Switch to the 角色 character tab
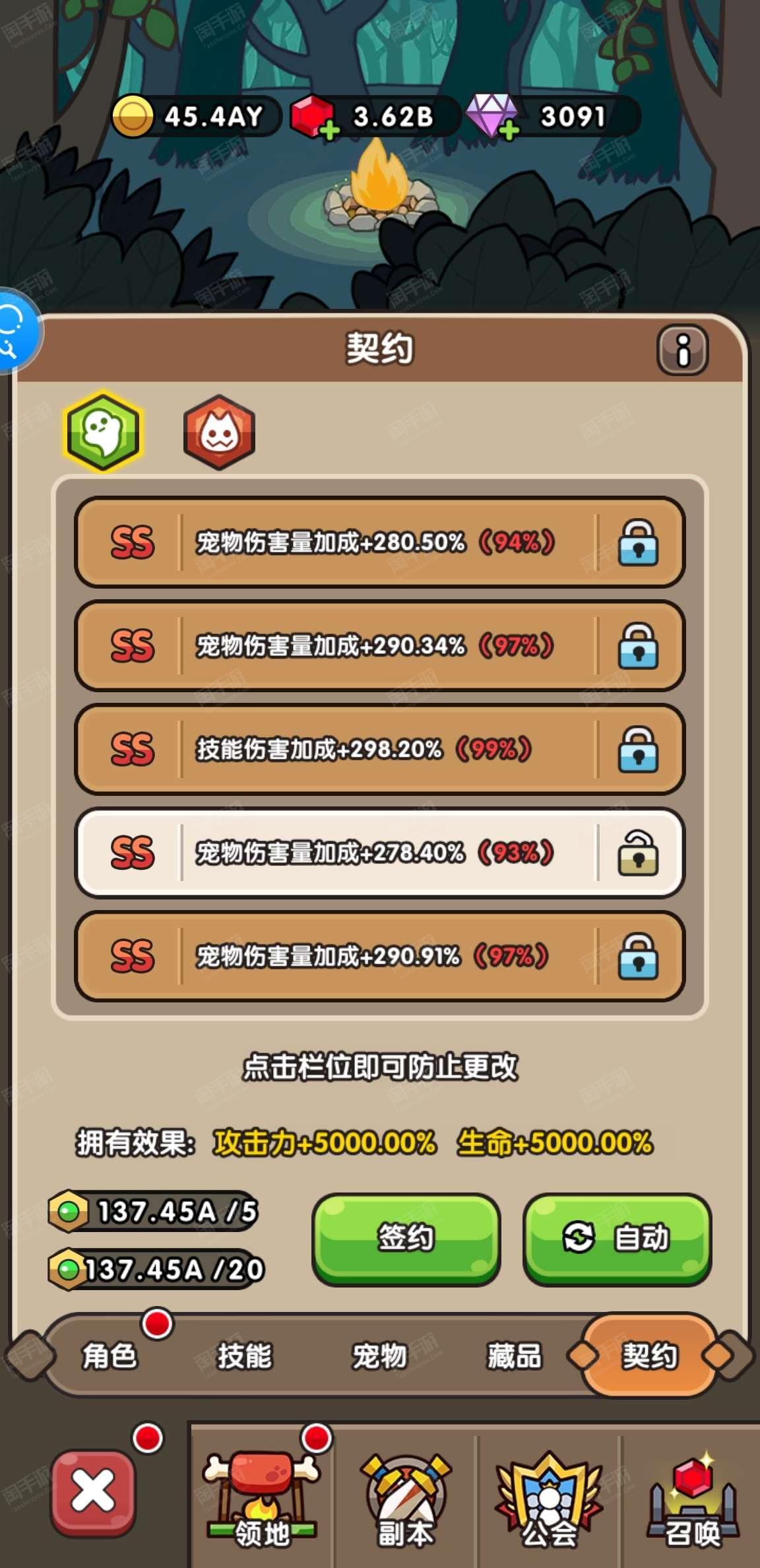Viewport: 760px width, 1568px height. (x=110, y=1356)
